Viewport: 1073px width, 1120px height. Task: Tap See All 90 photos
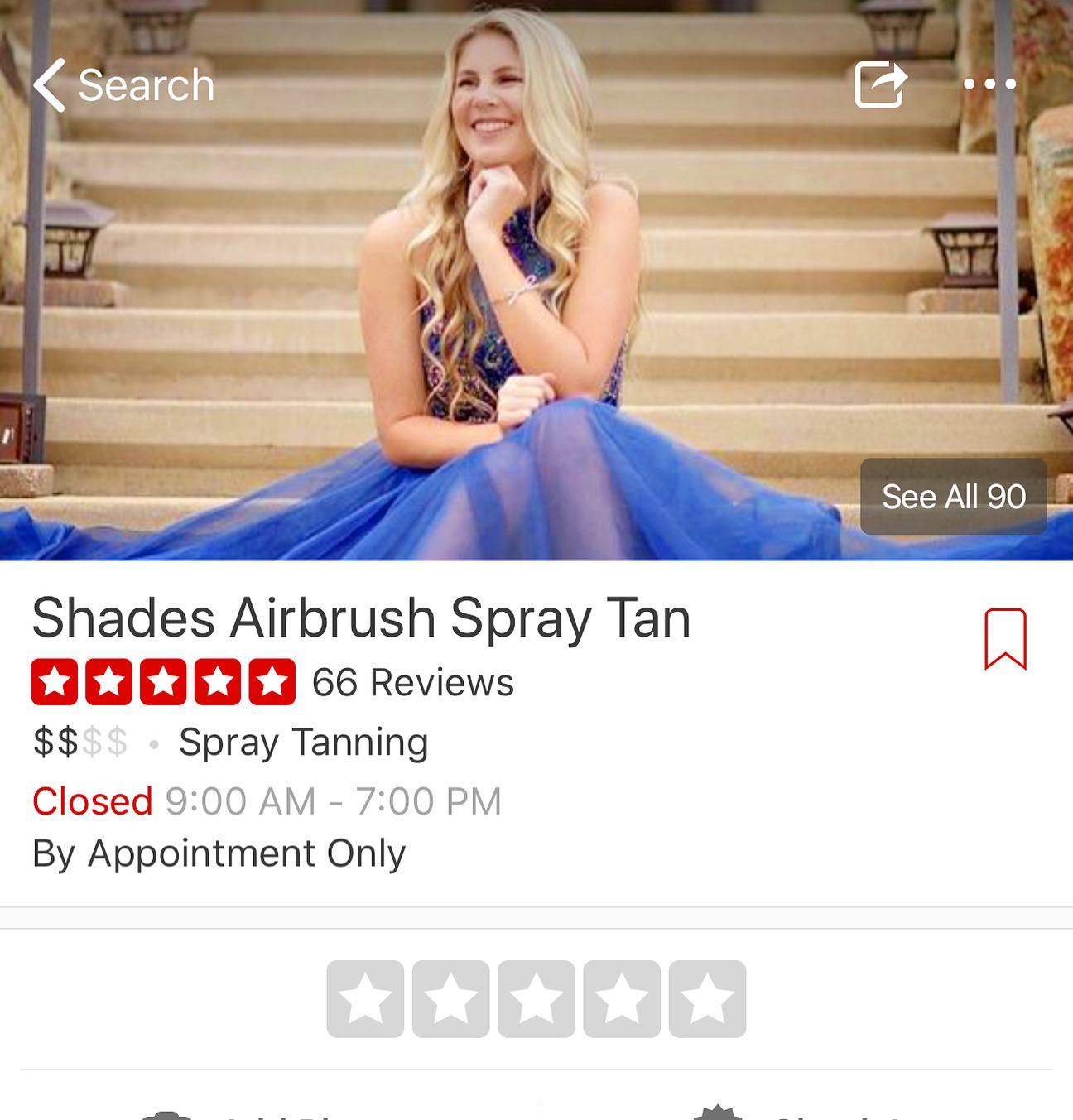(x=953, y=497)
